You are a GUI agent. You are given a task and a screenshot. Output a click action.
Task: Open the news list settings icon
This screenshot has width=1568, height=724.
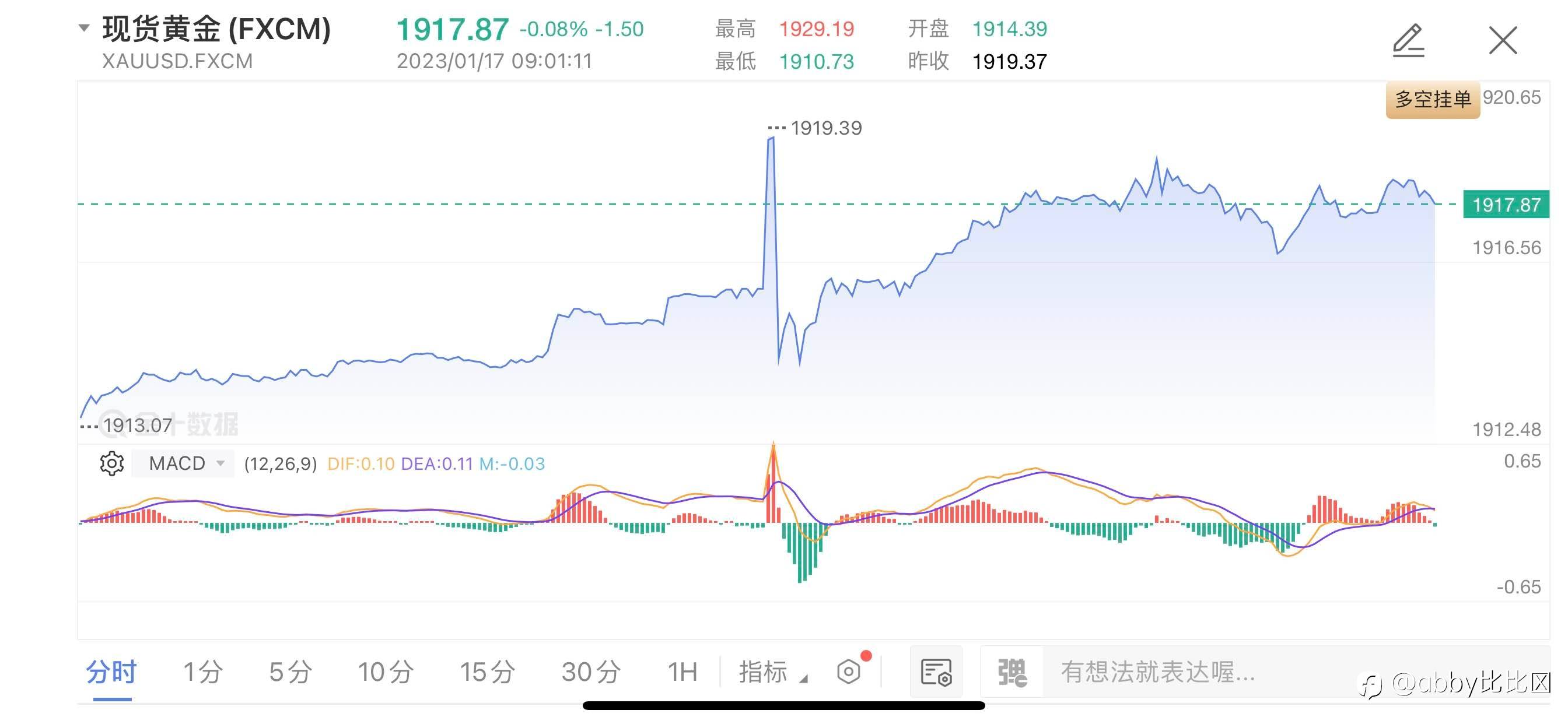point(936,672)
